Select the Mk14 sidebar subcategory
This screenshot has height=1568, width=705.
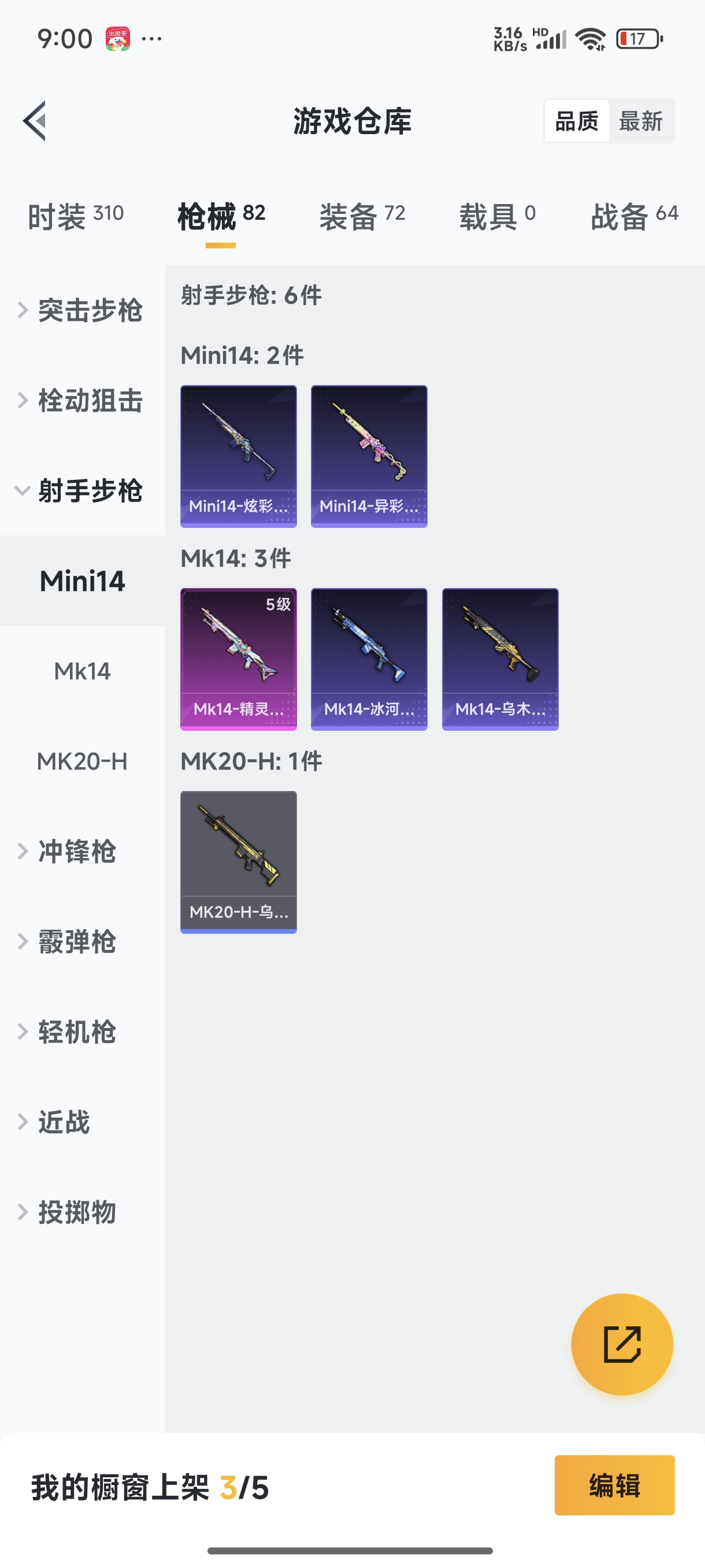[82, 671]
